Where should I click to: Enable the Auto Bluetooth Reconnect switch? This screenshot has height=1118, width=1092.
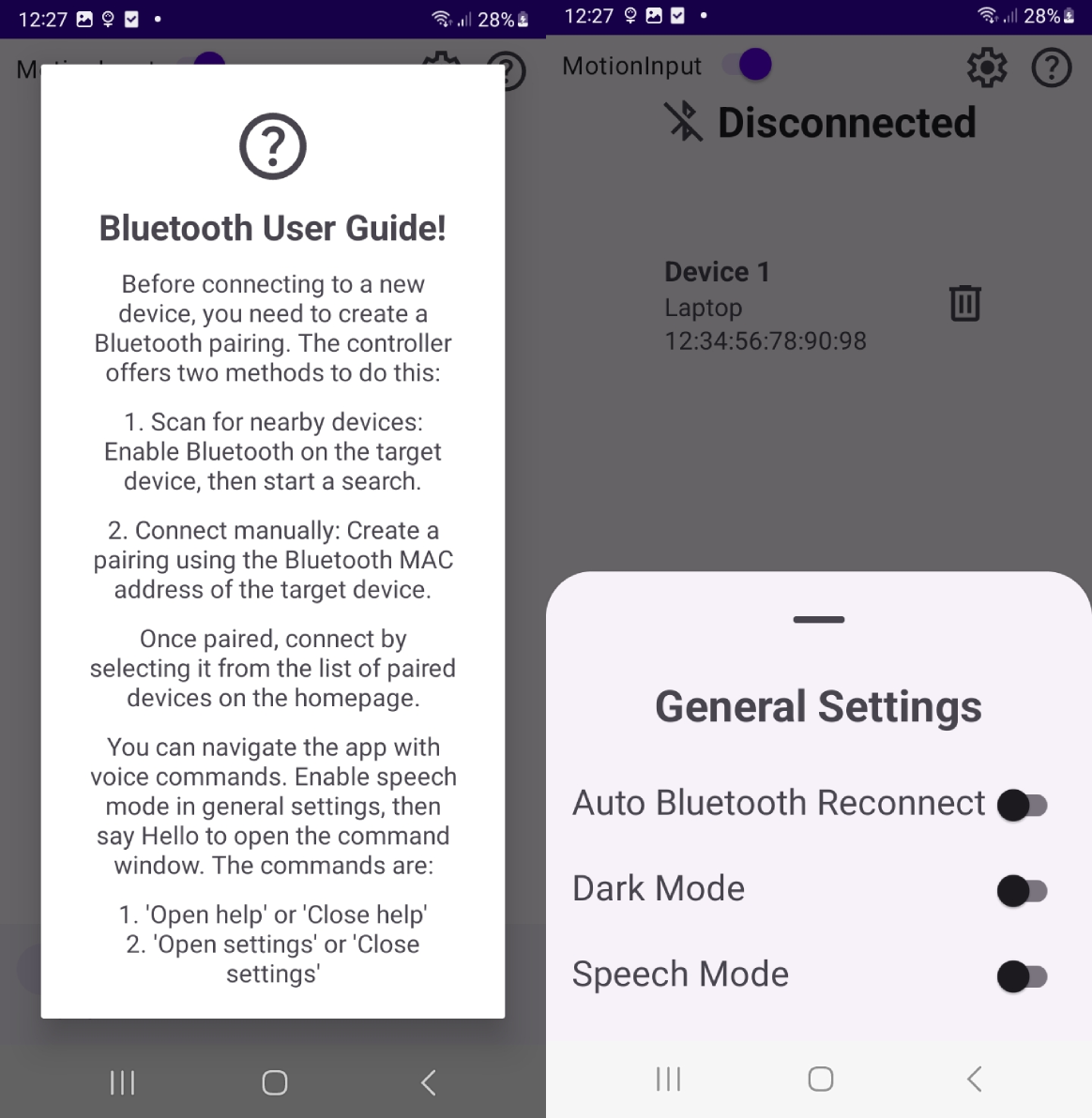click(x=1022, y=805)
